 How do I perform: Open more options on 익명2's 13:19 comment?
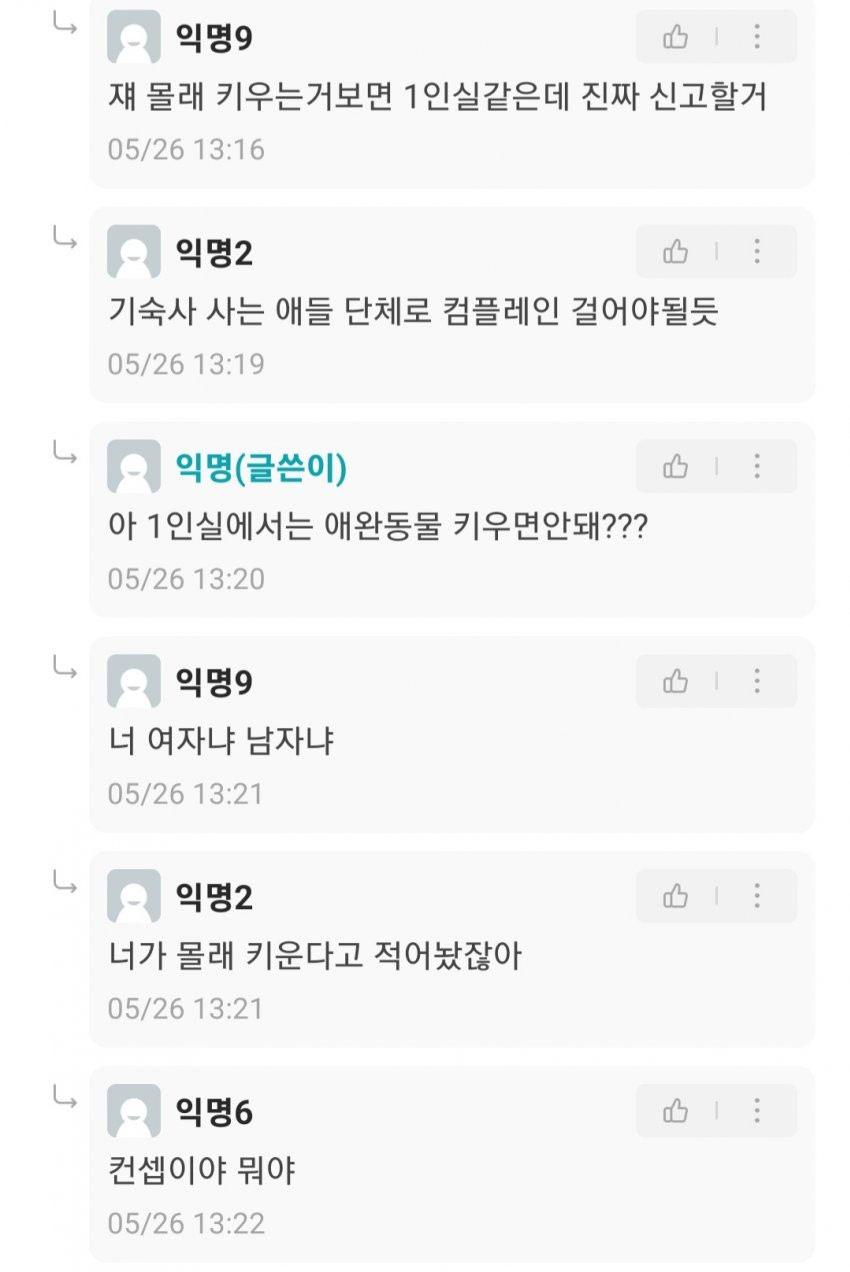pyautogui.click(x=757, y=252)
